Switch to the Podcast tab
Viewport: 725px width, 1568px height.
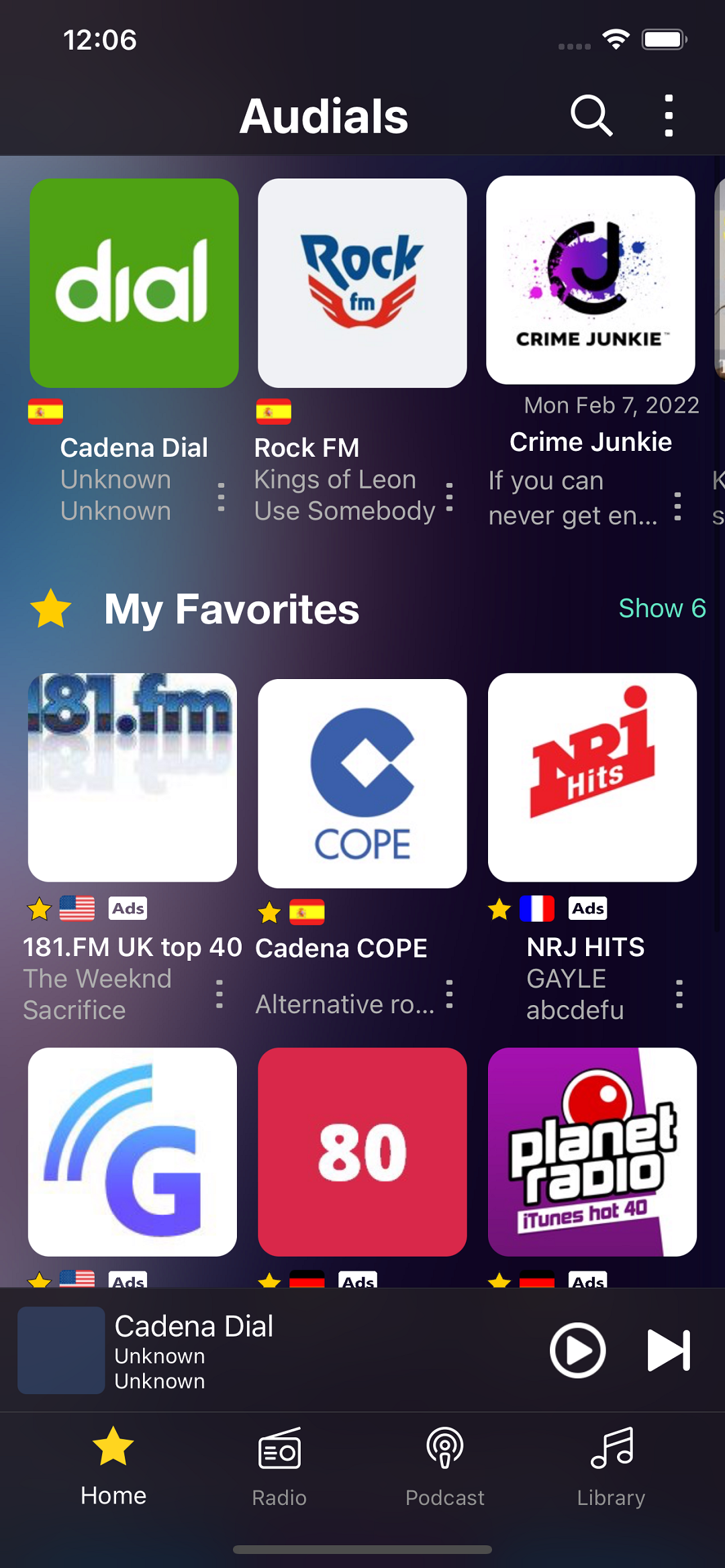445,1467
